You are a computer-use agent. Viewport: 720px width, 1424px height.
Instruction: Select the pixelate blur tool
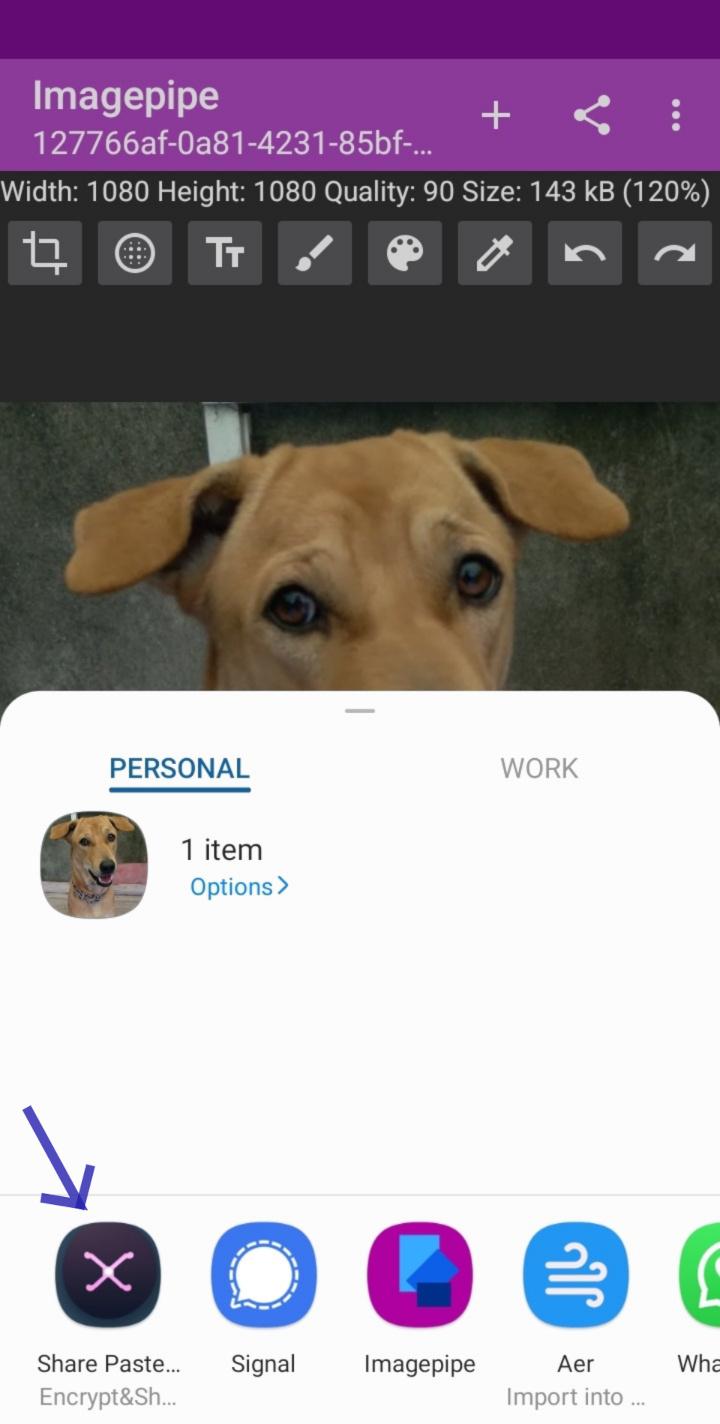pyautogui.click(x=135, y=254)
